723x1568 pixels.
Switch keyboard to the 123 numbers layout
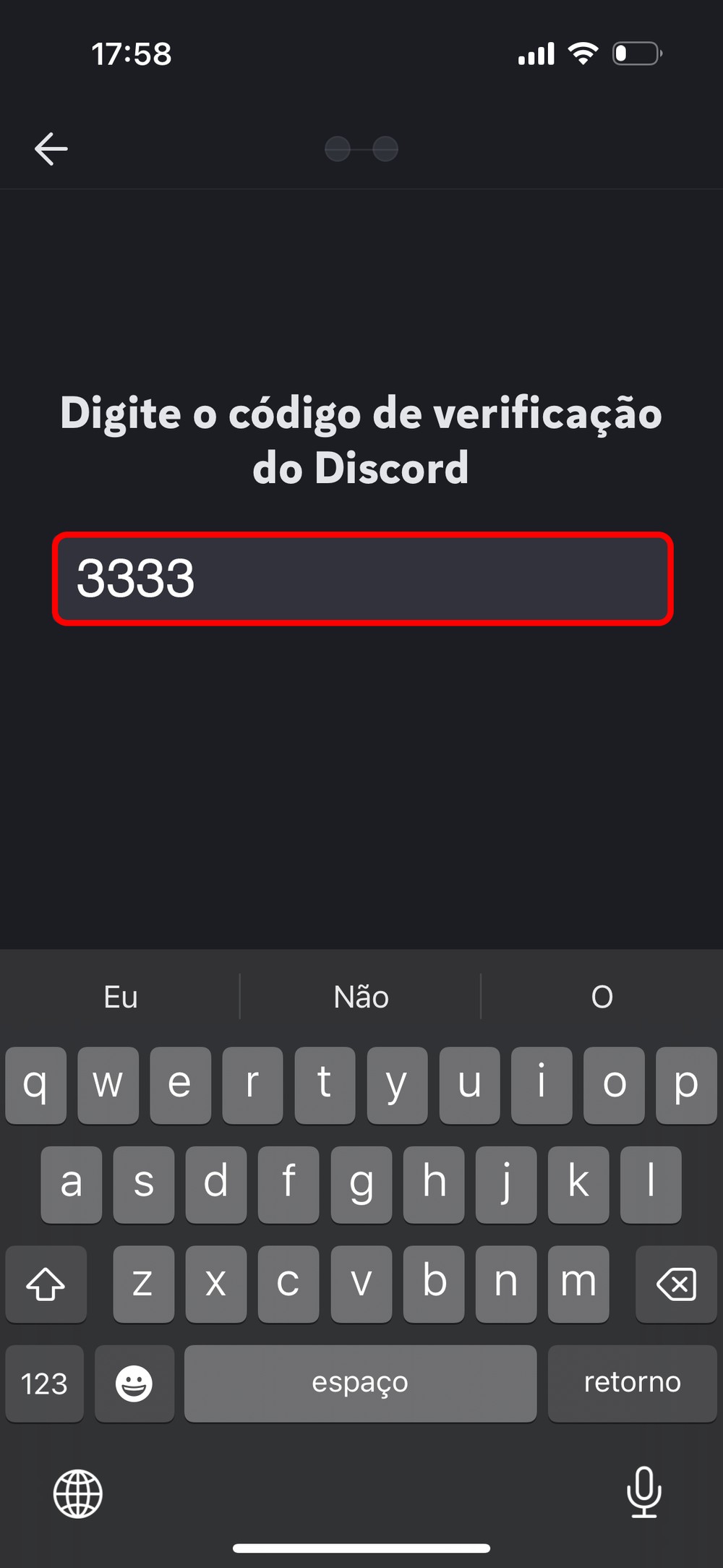(x=44, y=1383)
